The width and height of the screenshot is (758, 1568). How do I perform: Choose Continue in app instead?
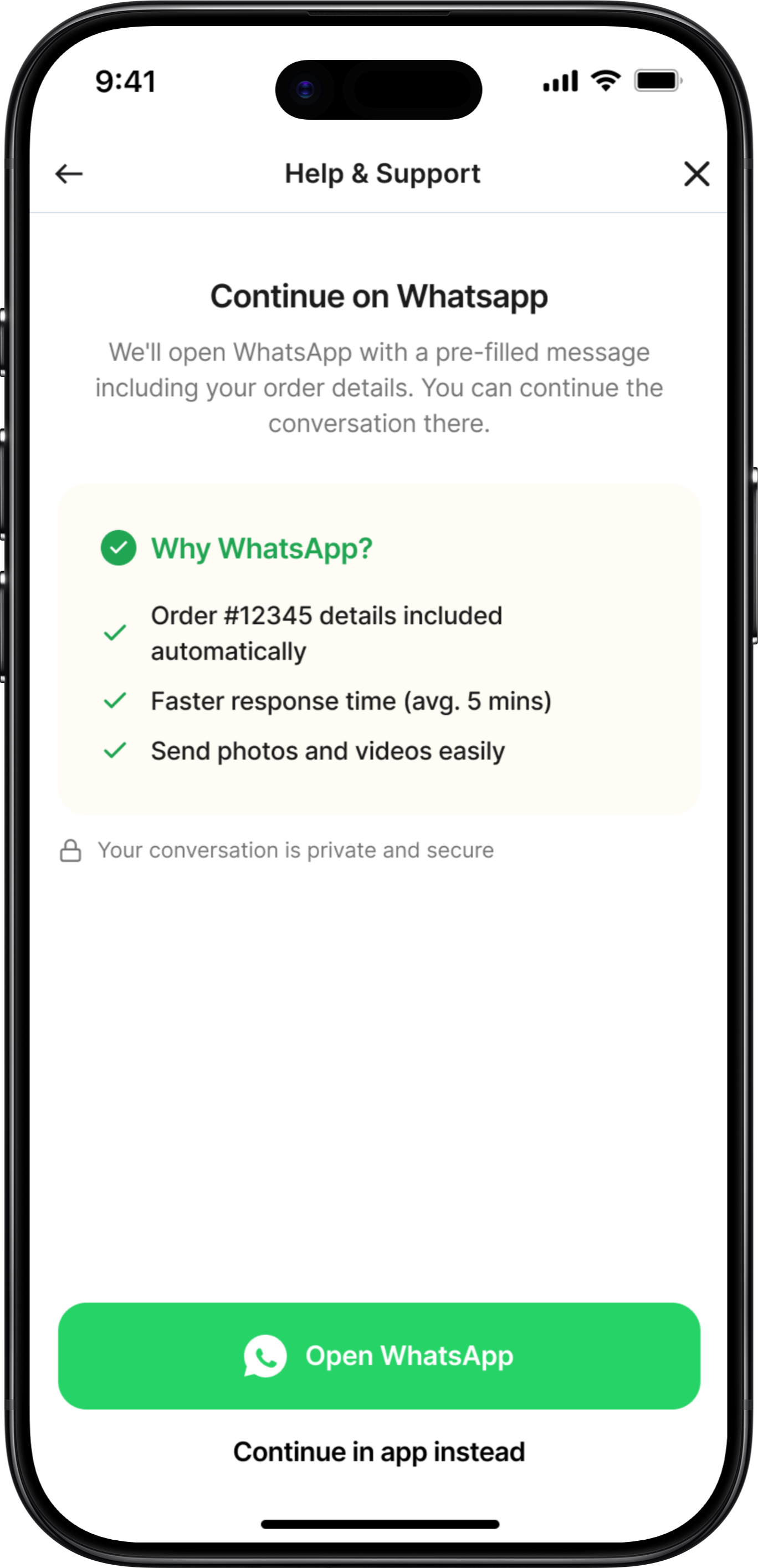(379, 1452)
